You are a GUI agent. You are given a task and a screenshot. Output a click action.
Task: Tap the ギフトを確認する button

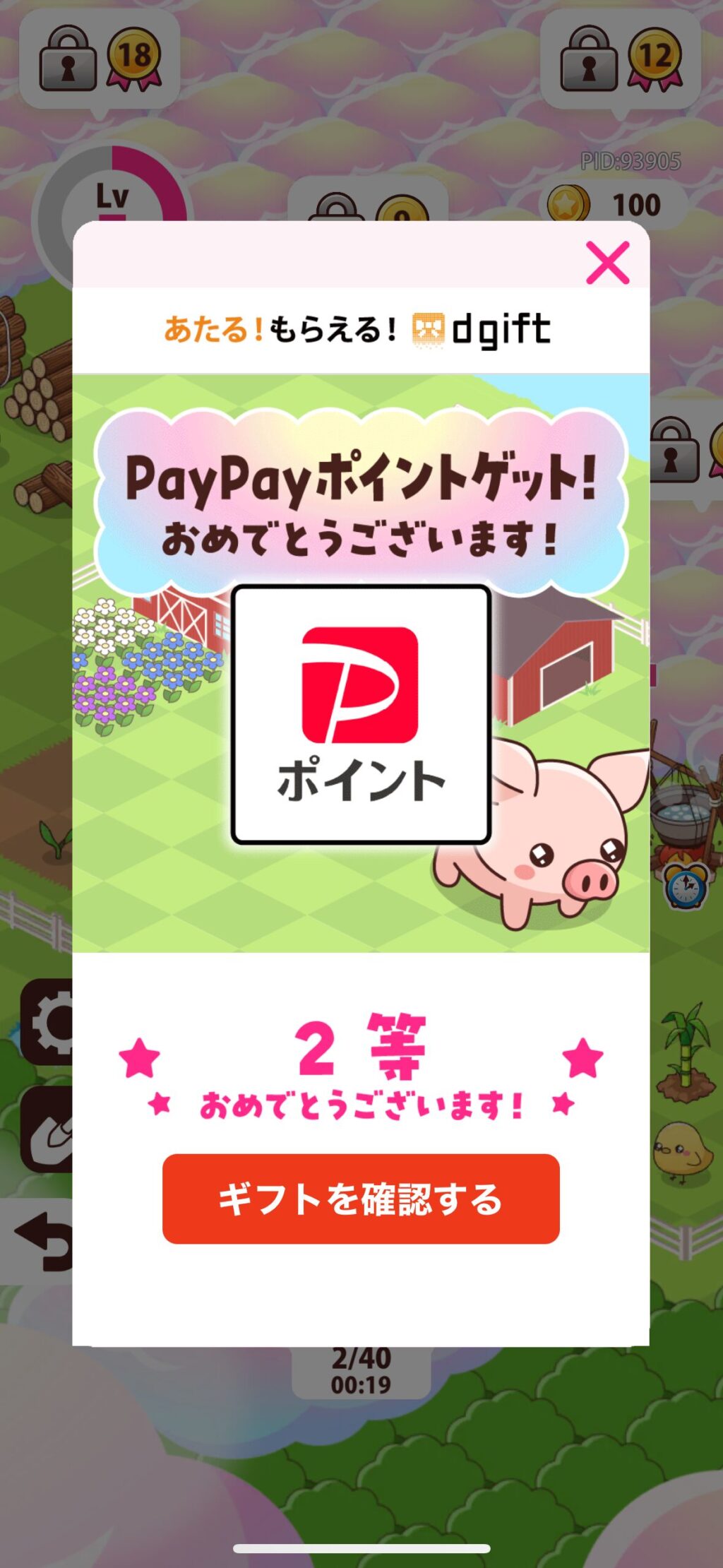tap(361, 1199)
